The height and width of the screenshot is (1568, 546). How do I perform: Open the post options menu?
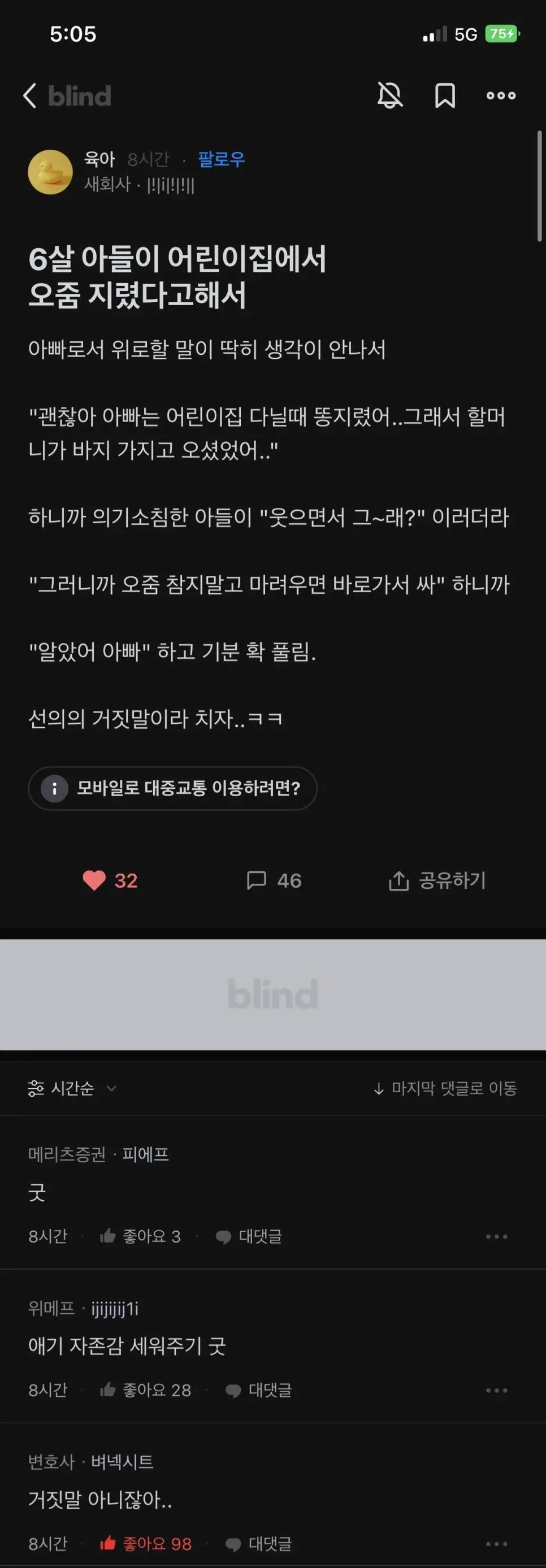coord(500,95)
